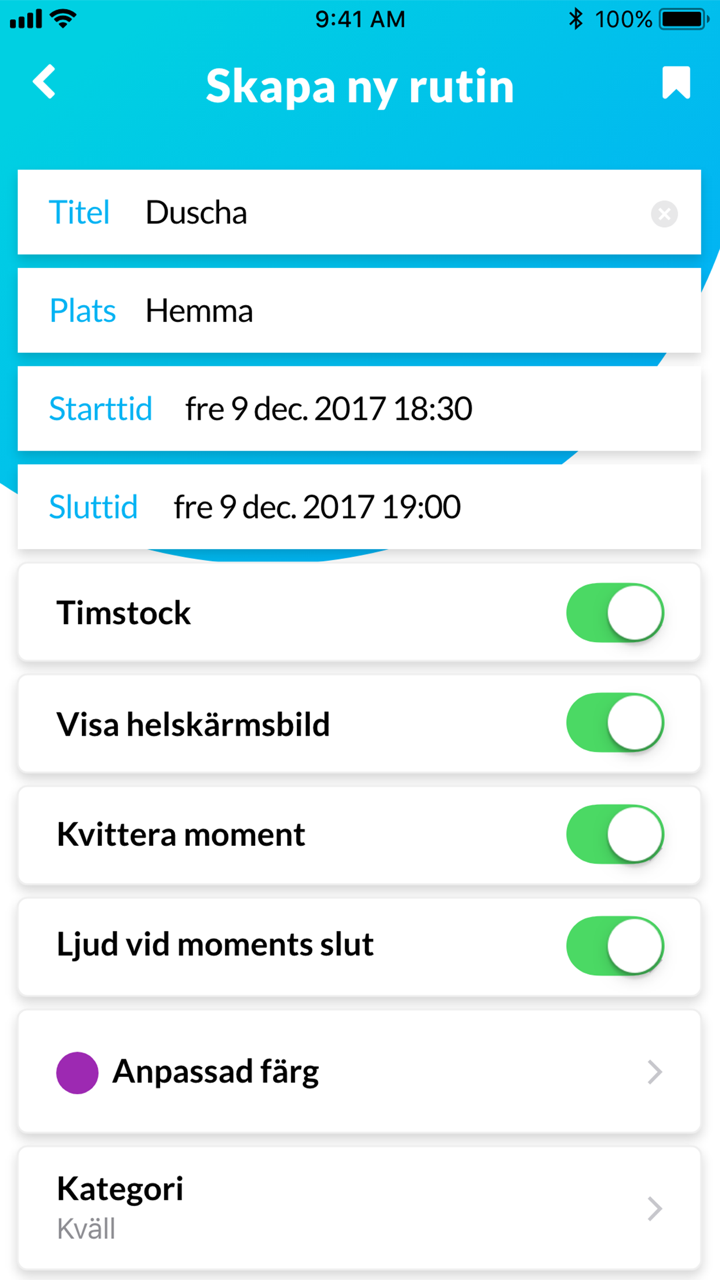The height and width of the screenshot is (1280, 720).
Task: Change the Starttid date and time
Action: [x=330, y=408]
